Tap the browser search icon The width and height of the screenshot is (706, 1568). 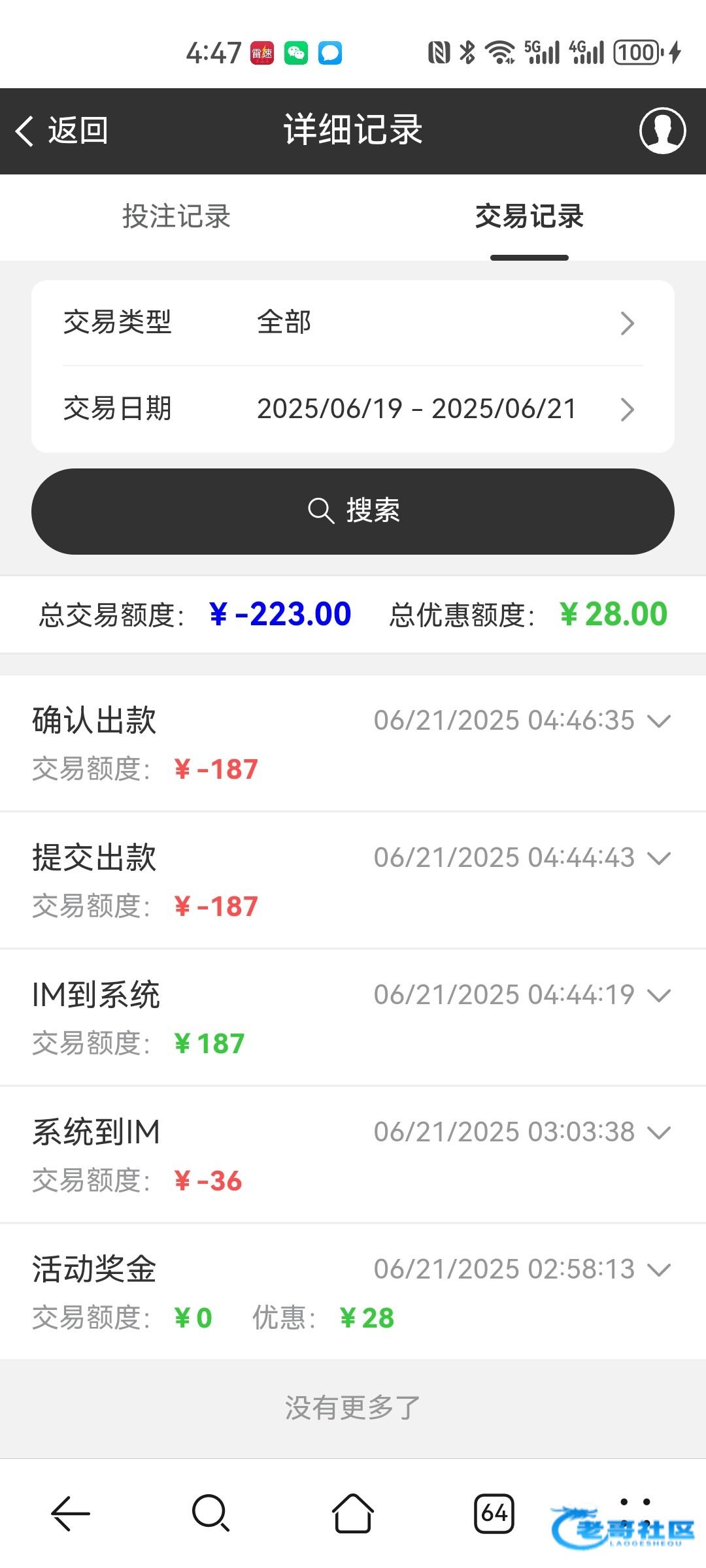(210, 1513)
